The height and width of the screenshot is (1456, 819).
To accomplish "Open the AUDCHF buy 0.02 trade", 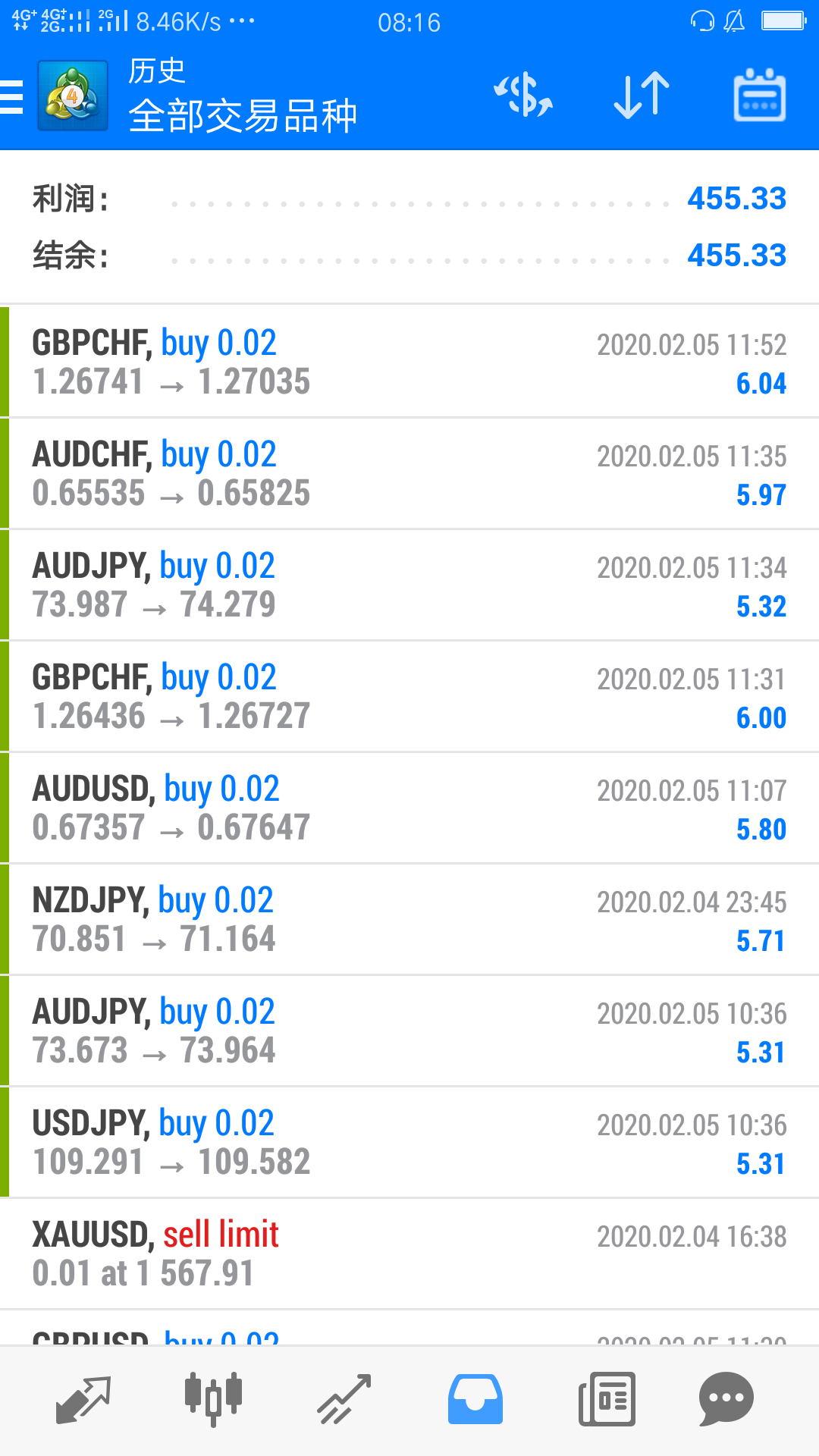I will (x=409, y=473).
